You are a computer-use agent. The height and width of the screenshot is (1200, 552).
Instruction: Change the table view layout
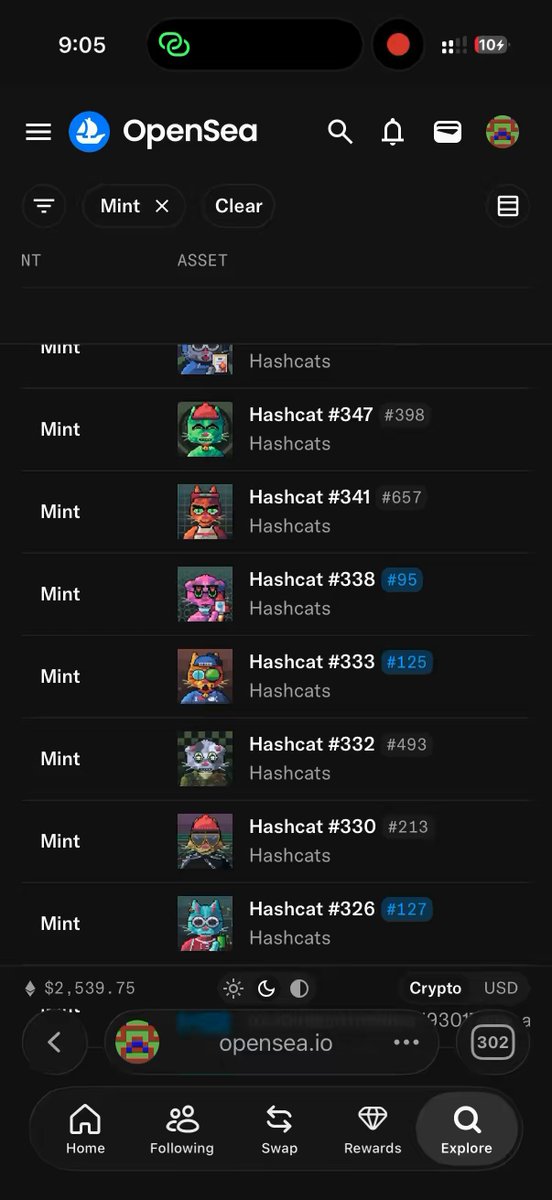point(508,206)
